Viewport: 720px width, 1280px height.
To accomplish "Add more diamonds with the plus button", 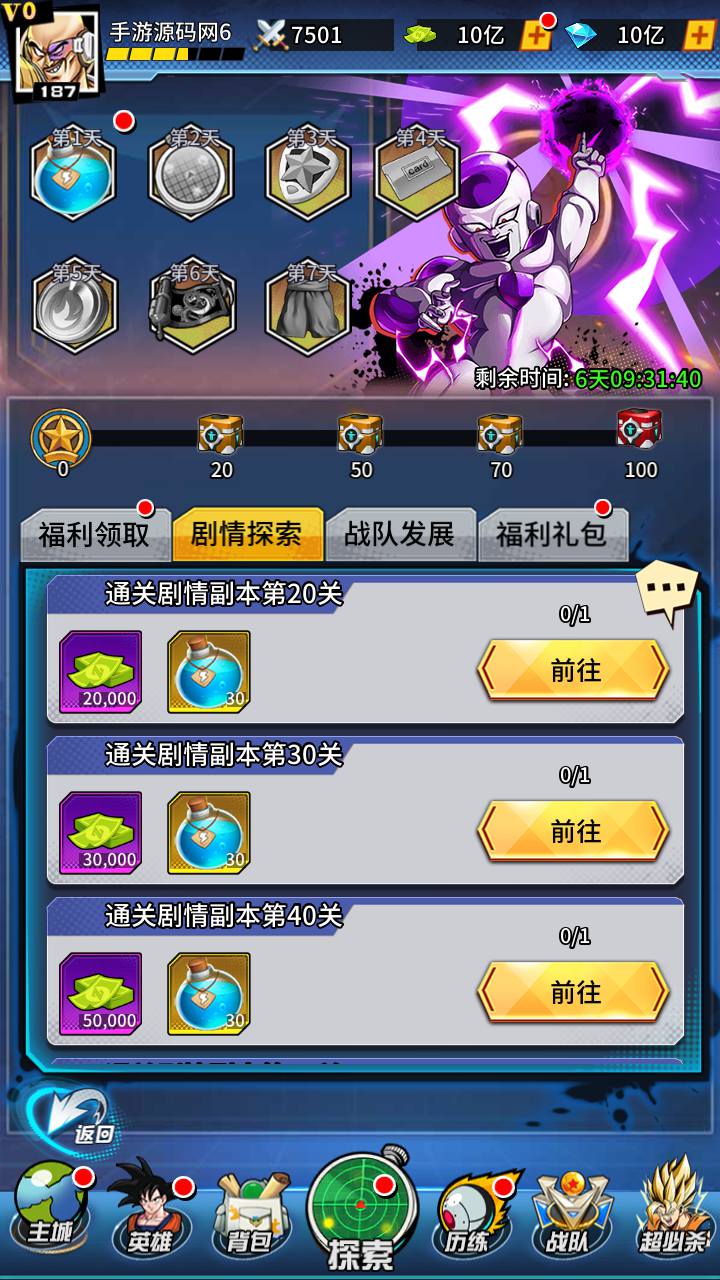I will [698, 36].
